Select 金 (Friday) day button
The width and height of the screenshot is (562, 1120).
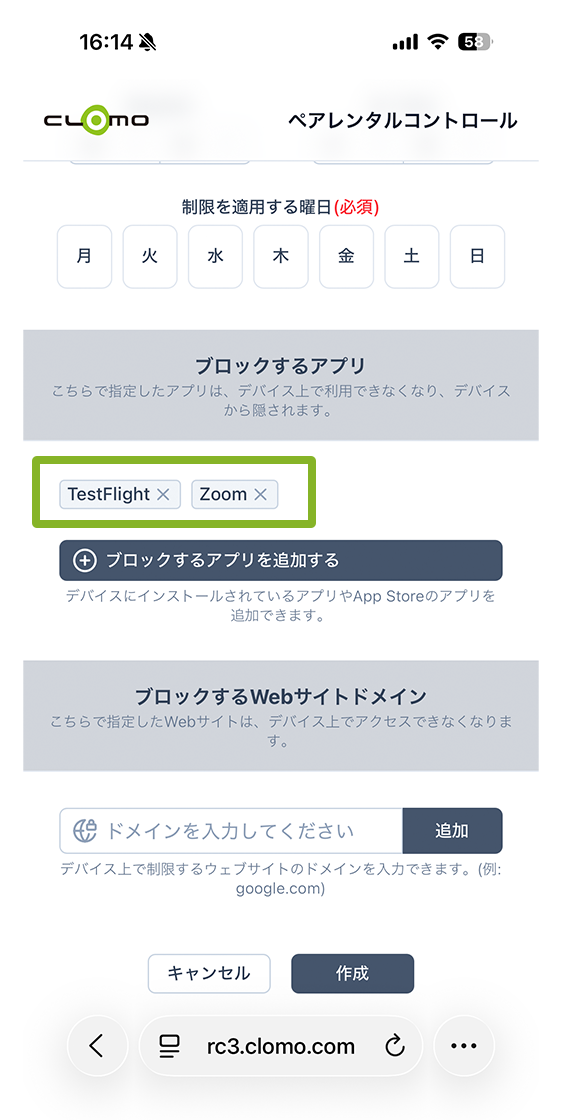pyautogui.click(x=346, y=256)
